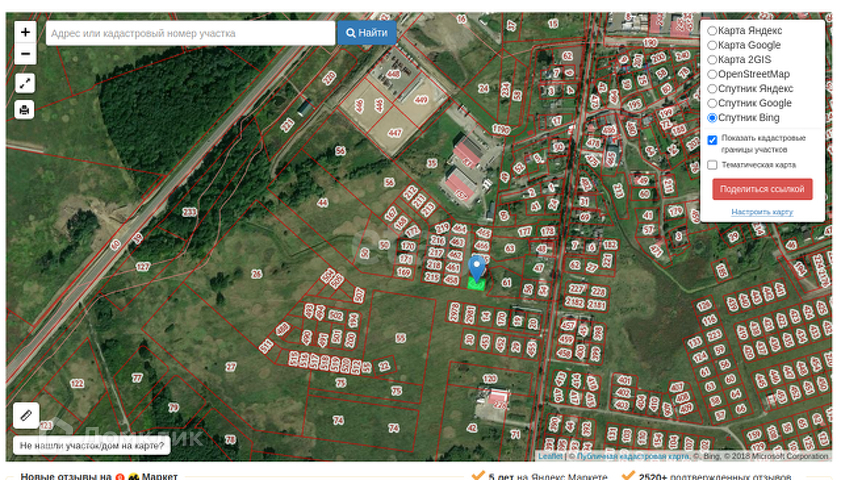Switch to OpenStreetMap layer
This screenshot has width=841, height=480.
point(712,74)
